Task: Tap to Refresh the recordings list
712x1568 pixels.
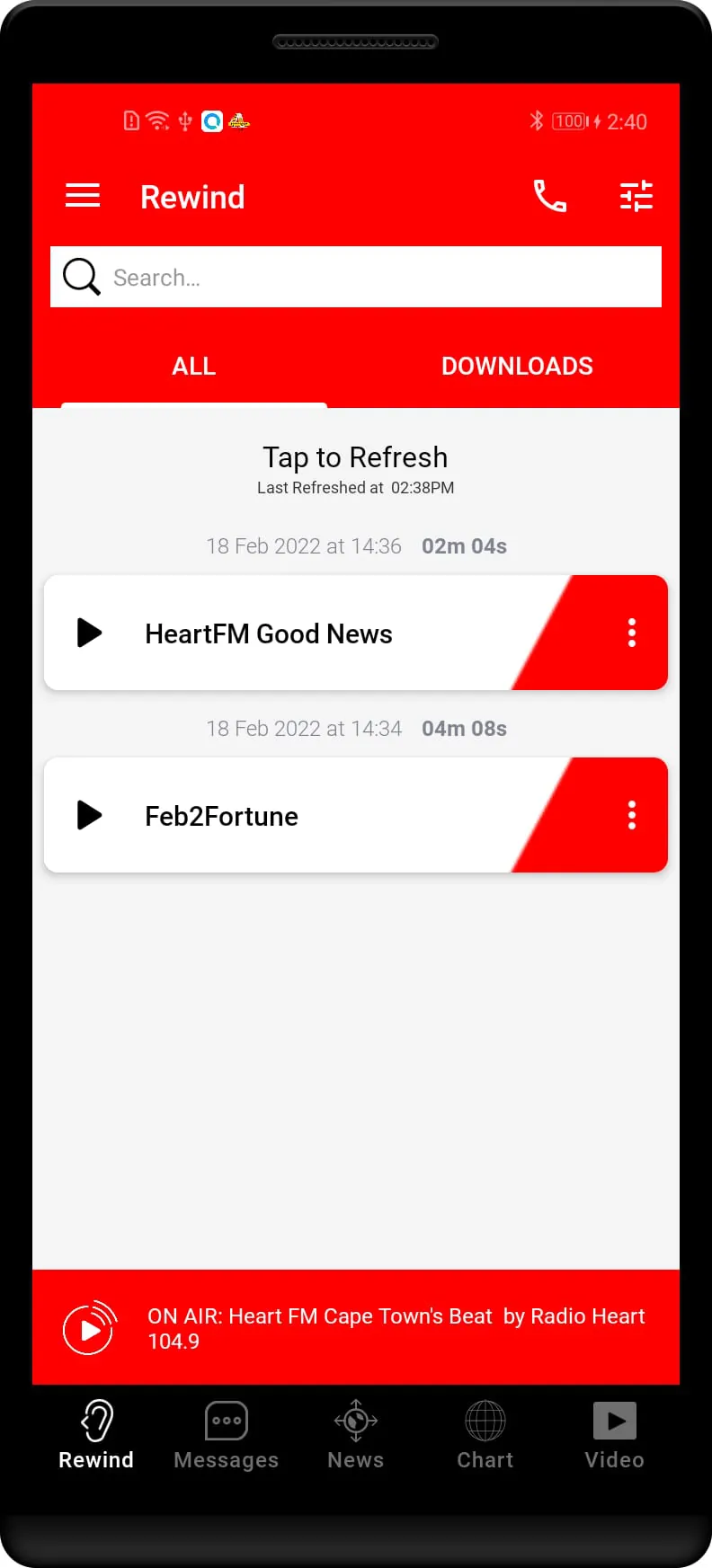Action: pyautogui.click(x=355, y=457)
